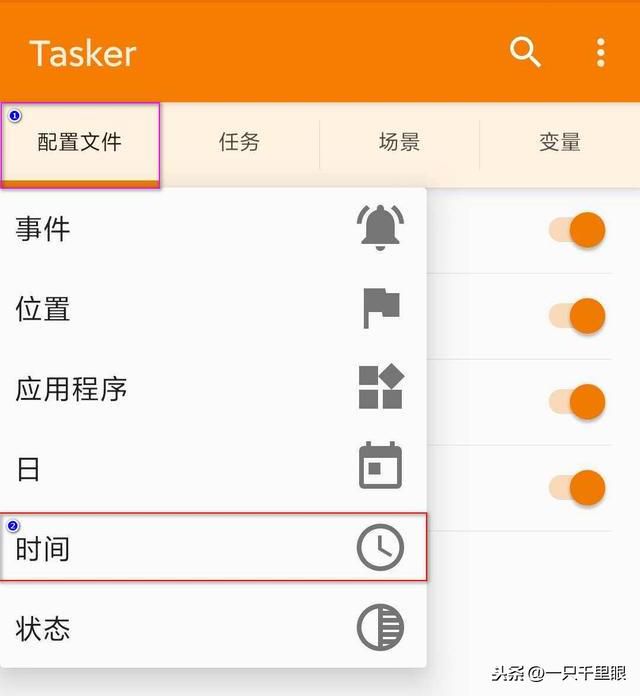Viewport: 640px width, 696px height.
Task: Switch to the 场景 tab
Action: pyautogui.click(x=399, y=143)
